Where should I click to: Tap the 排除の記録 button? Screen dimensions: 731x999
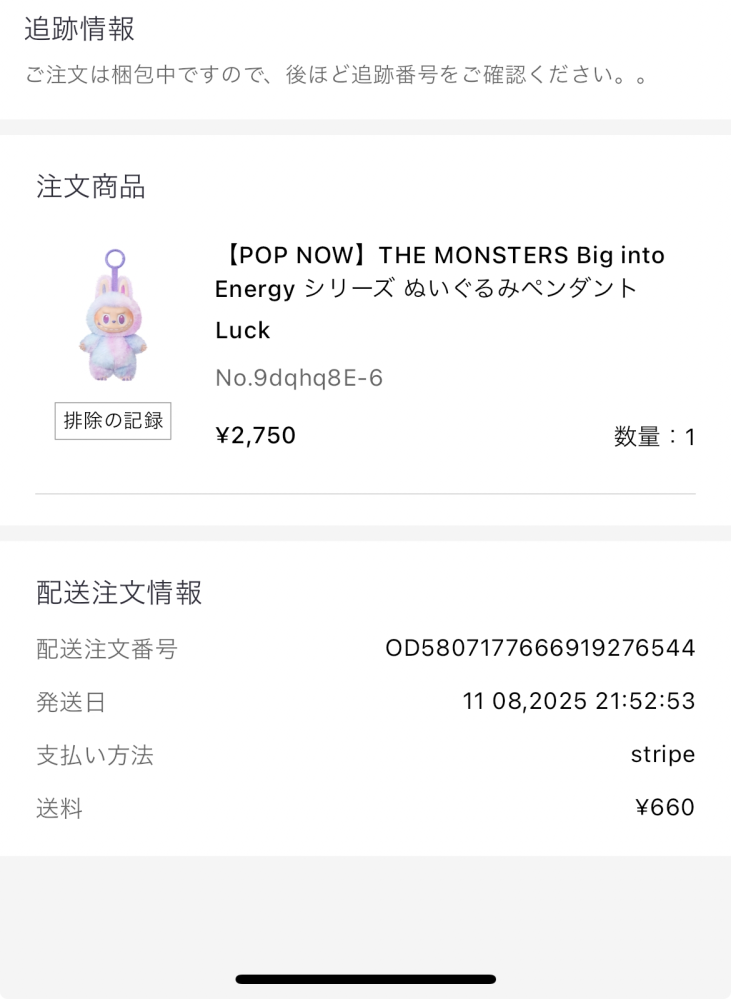coord(112,420)
